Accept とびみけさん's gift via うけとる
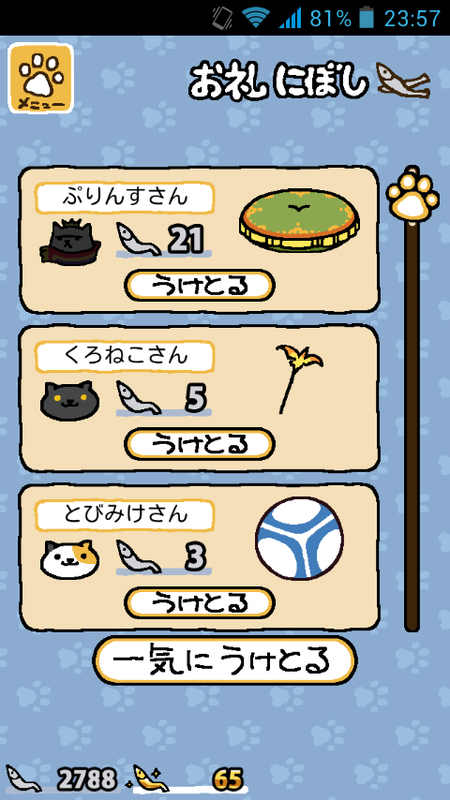Viewport: 450px width, 800px height. click(200, 603)
